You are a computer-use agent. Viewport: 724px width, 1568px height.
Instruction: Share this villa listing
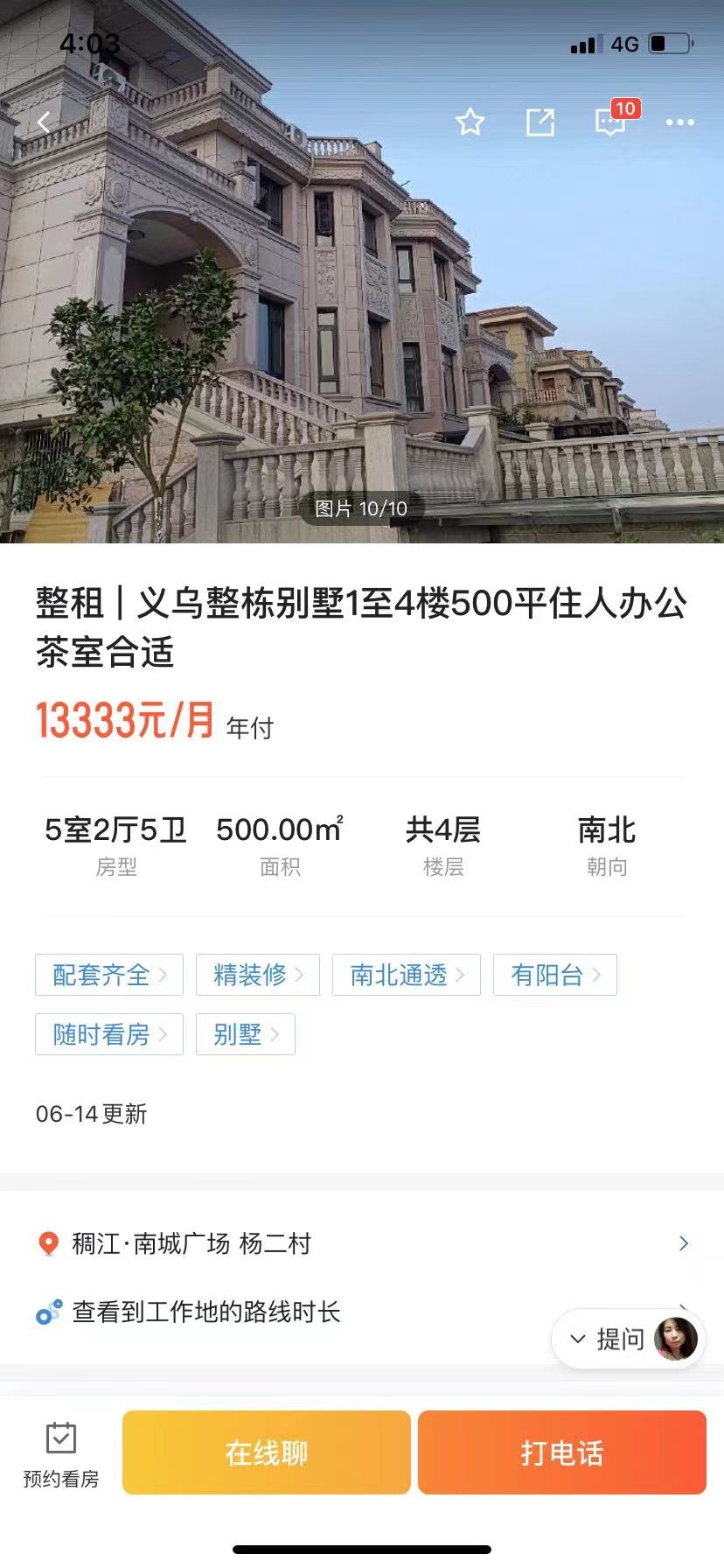540,122
